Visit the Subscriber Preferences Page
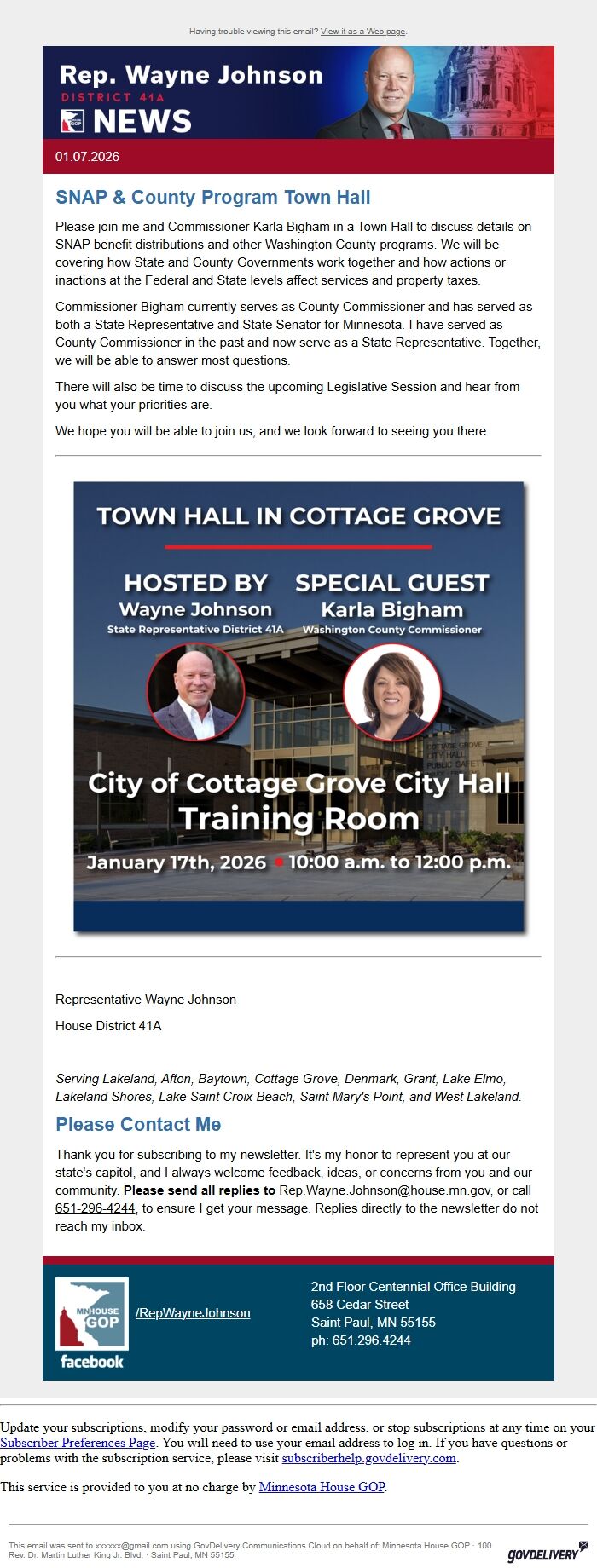The height and width of the screenshot is (1568, 597). click(78, 1443)
